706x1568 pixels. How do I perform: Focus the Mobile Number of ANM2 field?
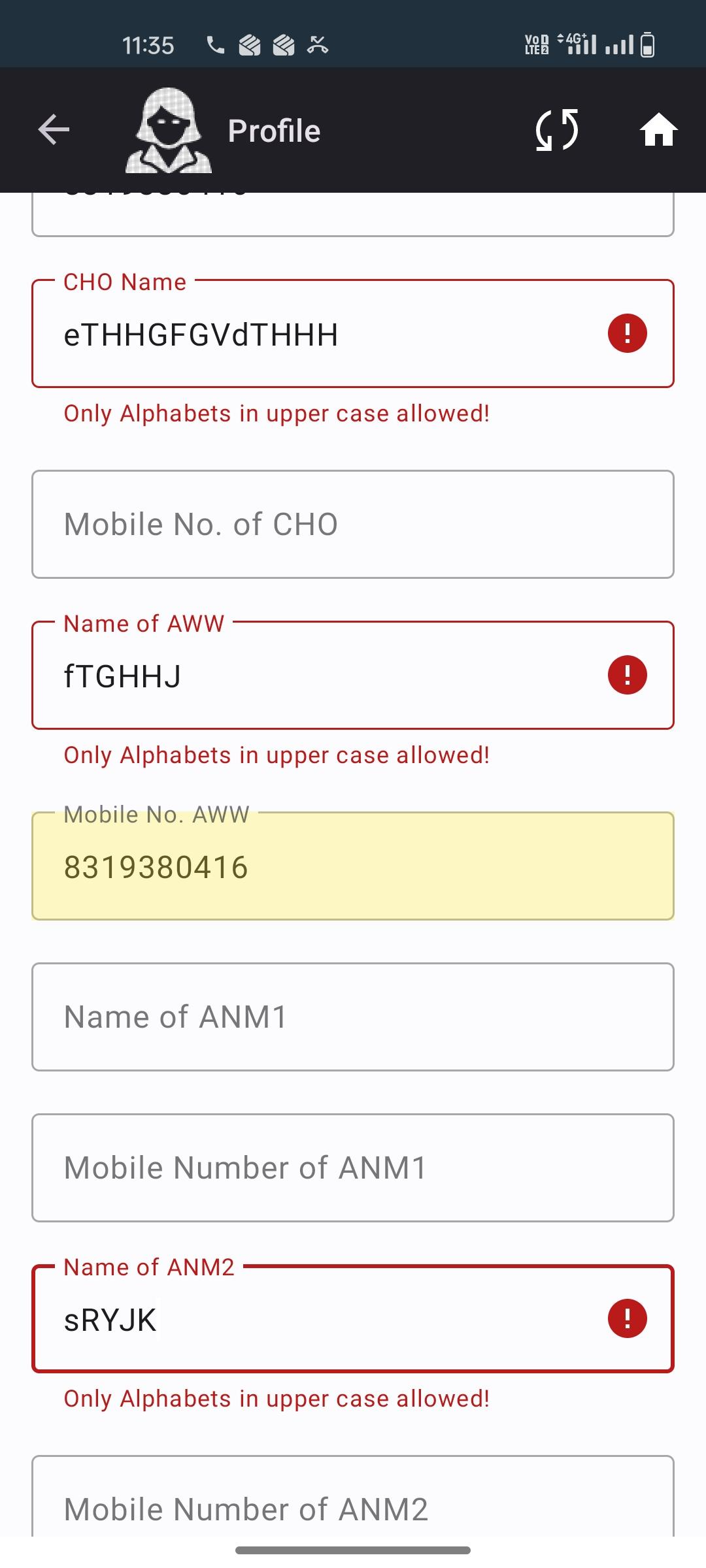tap(353, 1496)
